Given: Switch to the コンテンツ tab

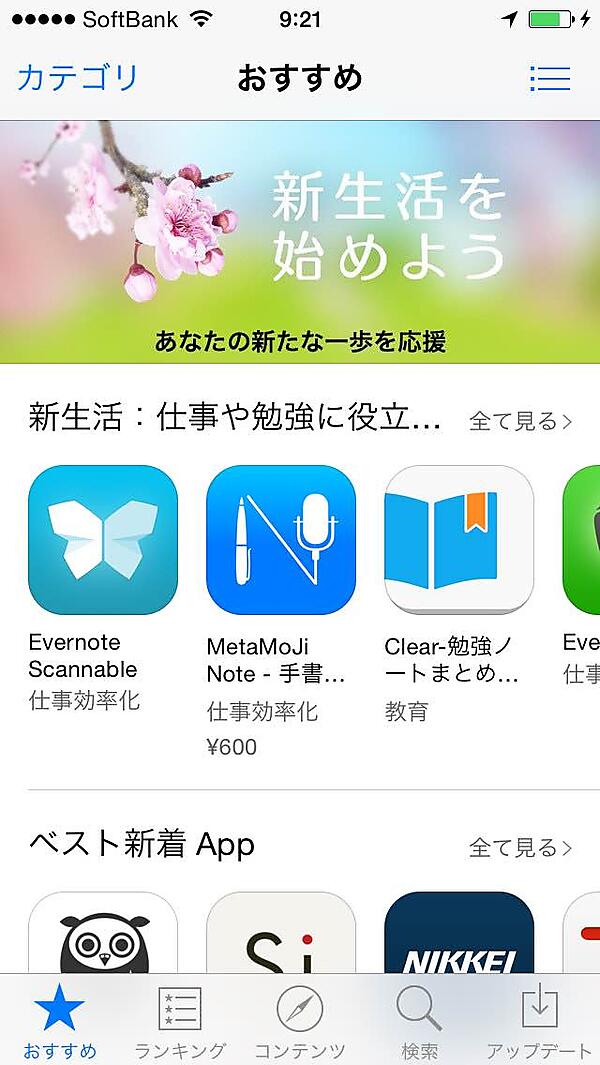Looking at the screenshot, I should (x=300, y=1020).
